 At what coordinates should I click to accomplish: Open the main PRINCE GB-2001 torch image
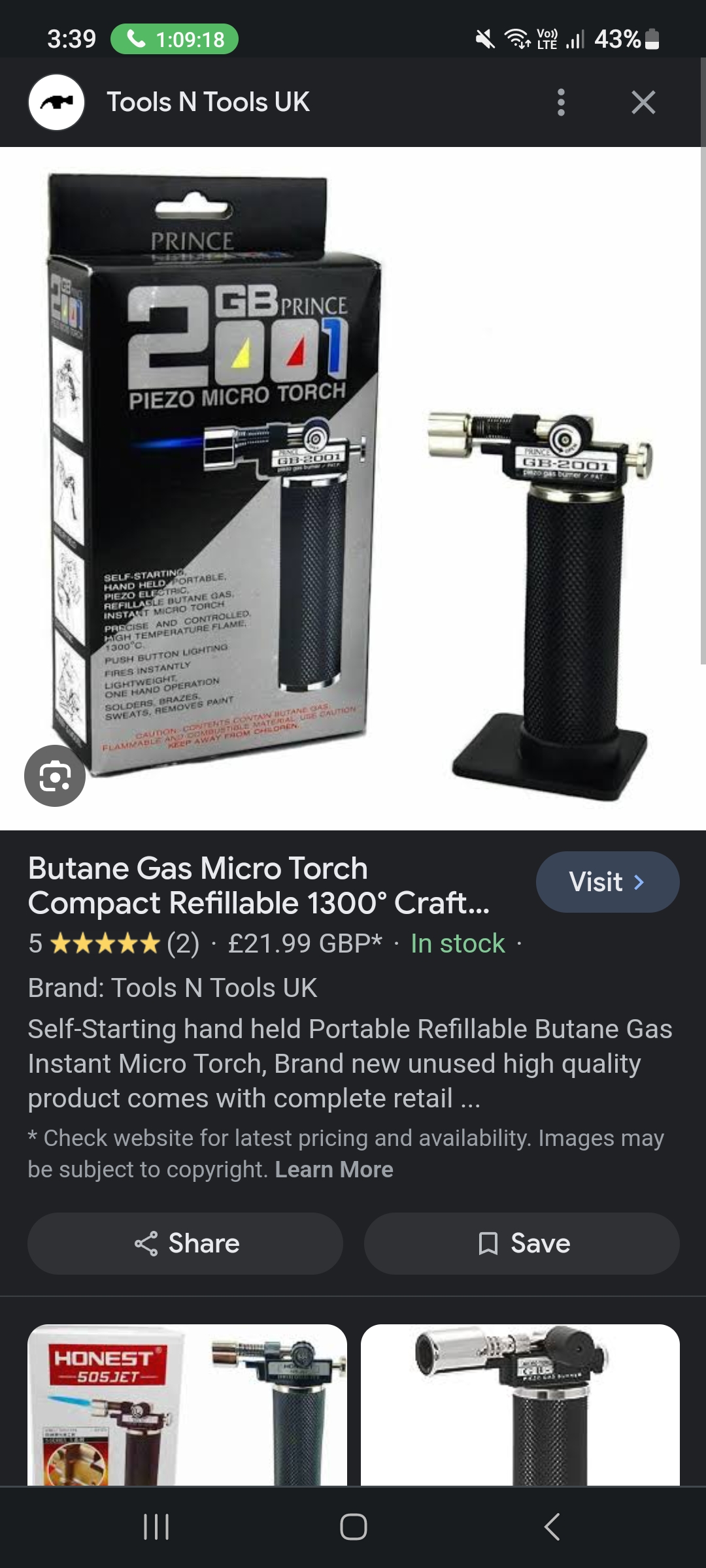353,488
